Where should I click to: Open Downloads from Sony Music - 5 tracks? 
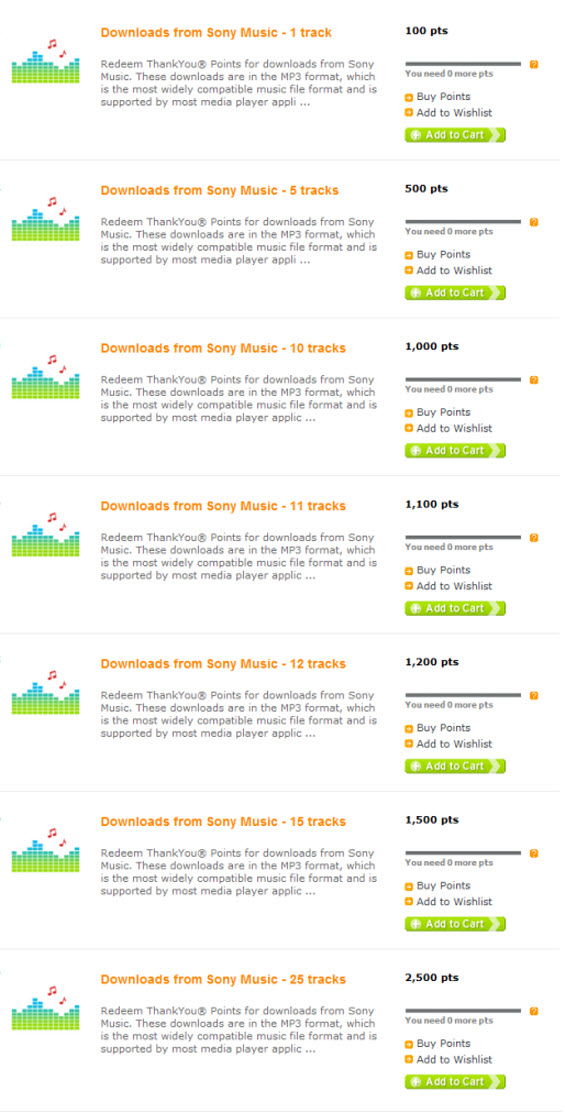click(x=220, y=191)
